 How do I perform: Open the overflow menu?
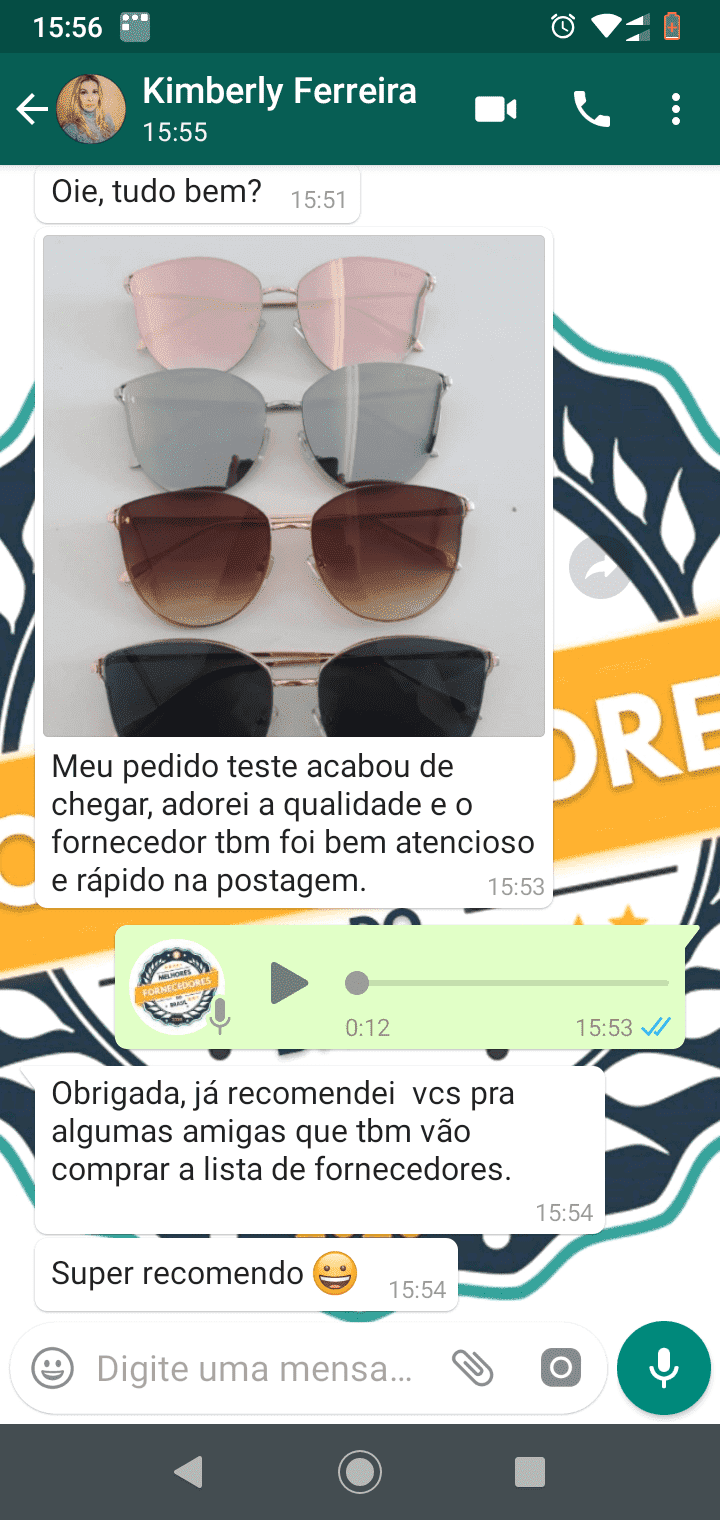[x=676, y=109]
